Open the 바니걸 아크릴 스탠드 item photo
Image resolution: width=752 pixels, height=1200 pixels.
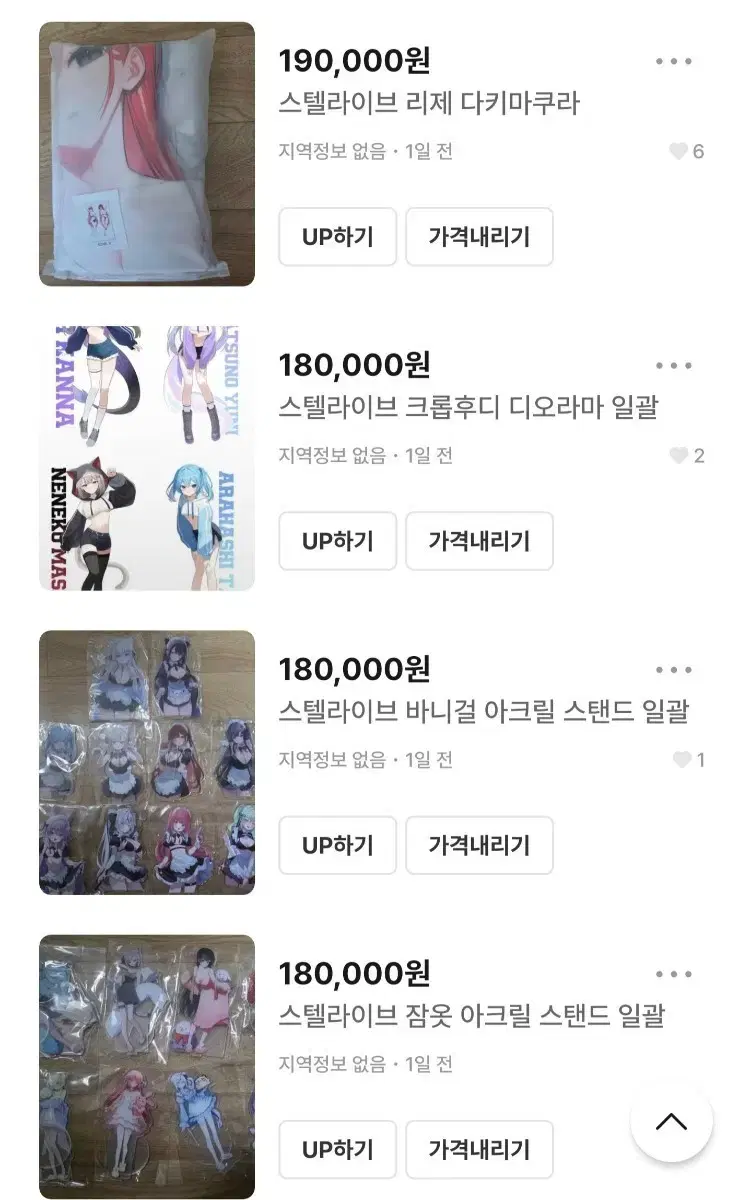147,762
